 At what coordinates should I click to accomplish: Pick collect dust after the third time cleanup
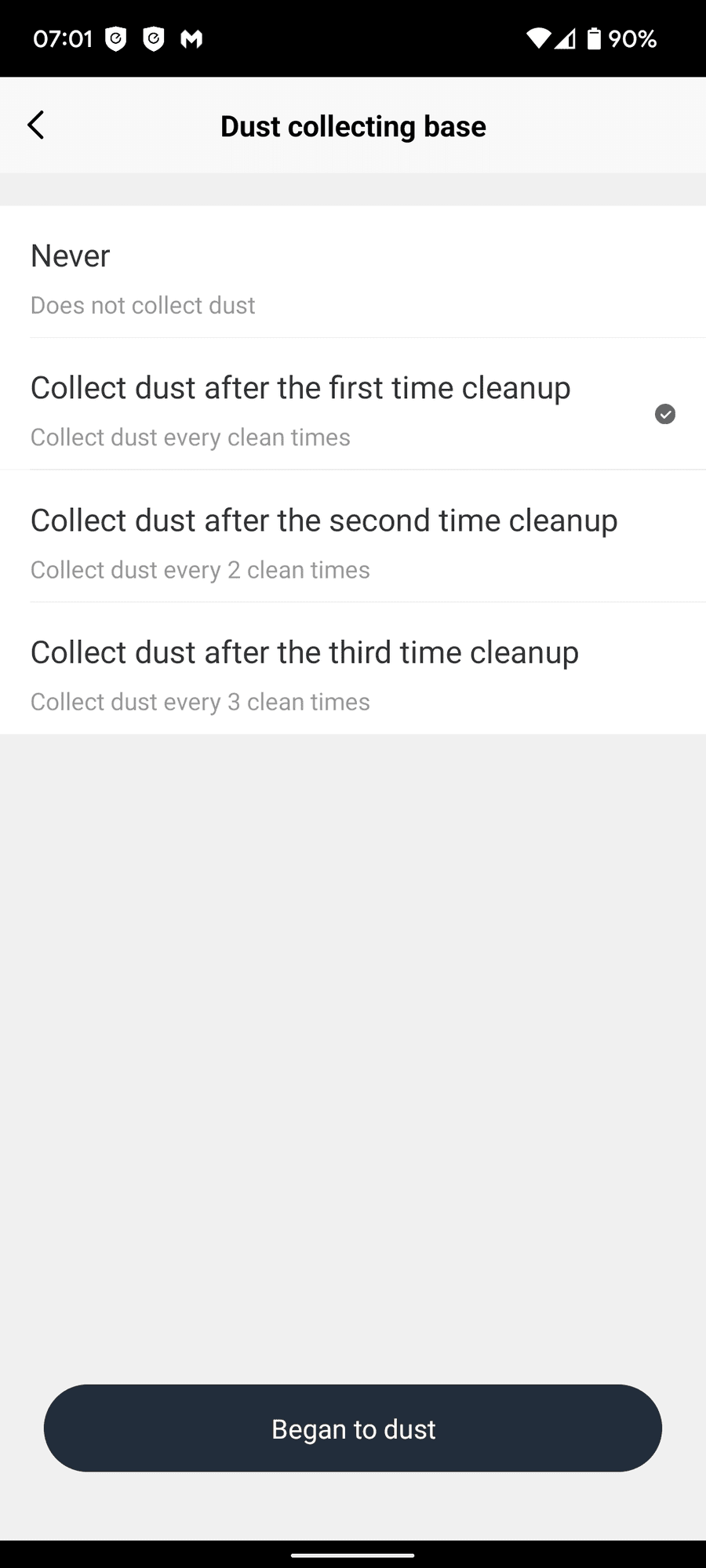click(353, 669)
